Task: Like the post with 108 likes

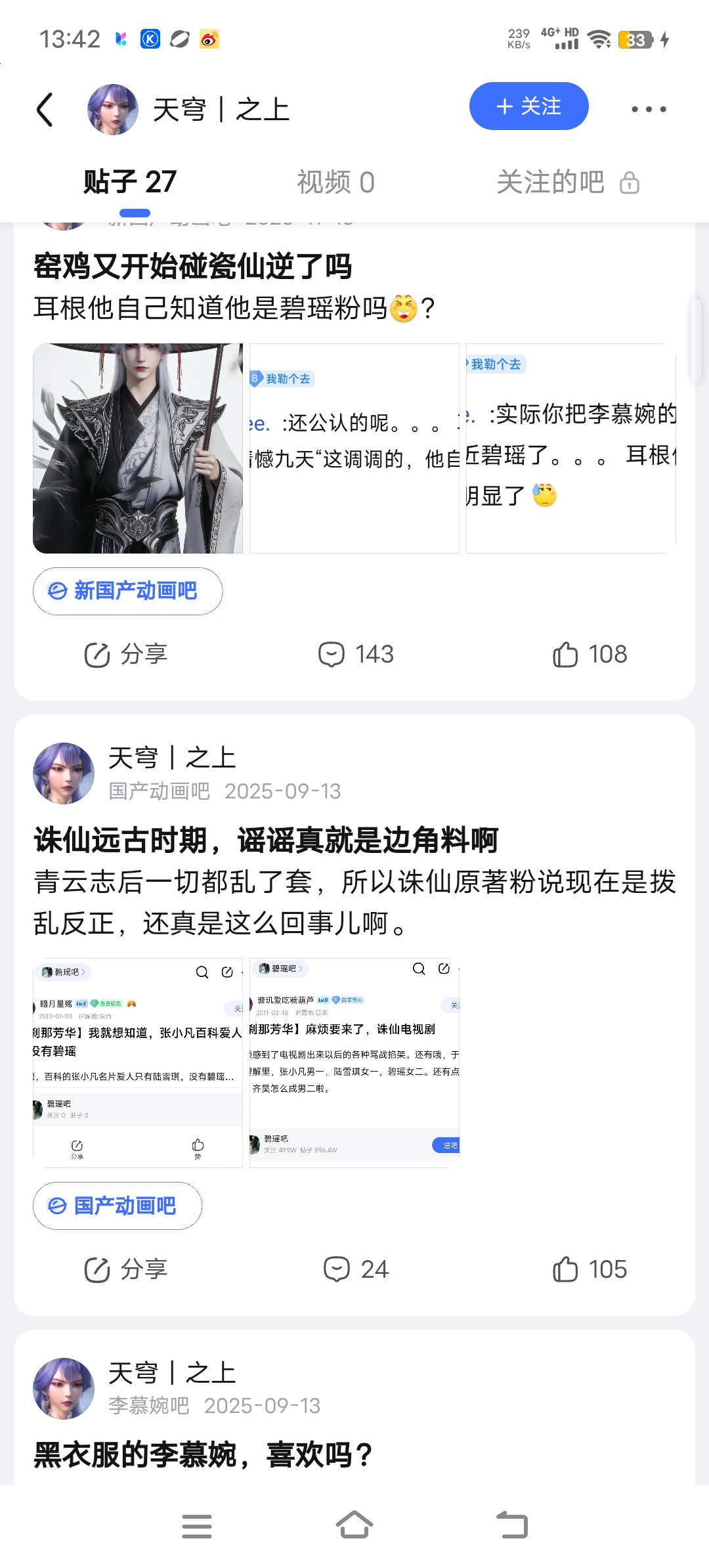Action: (x=590, y=654)
